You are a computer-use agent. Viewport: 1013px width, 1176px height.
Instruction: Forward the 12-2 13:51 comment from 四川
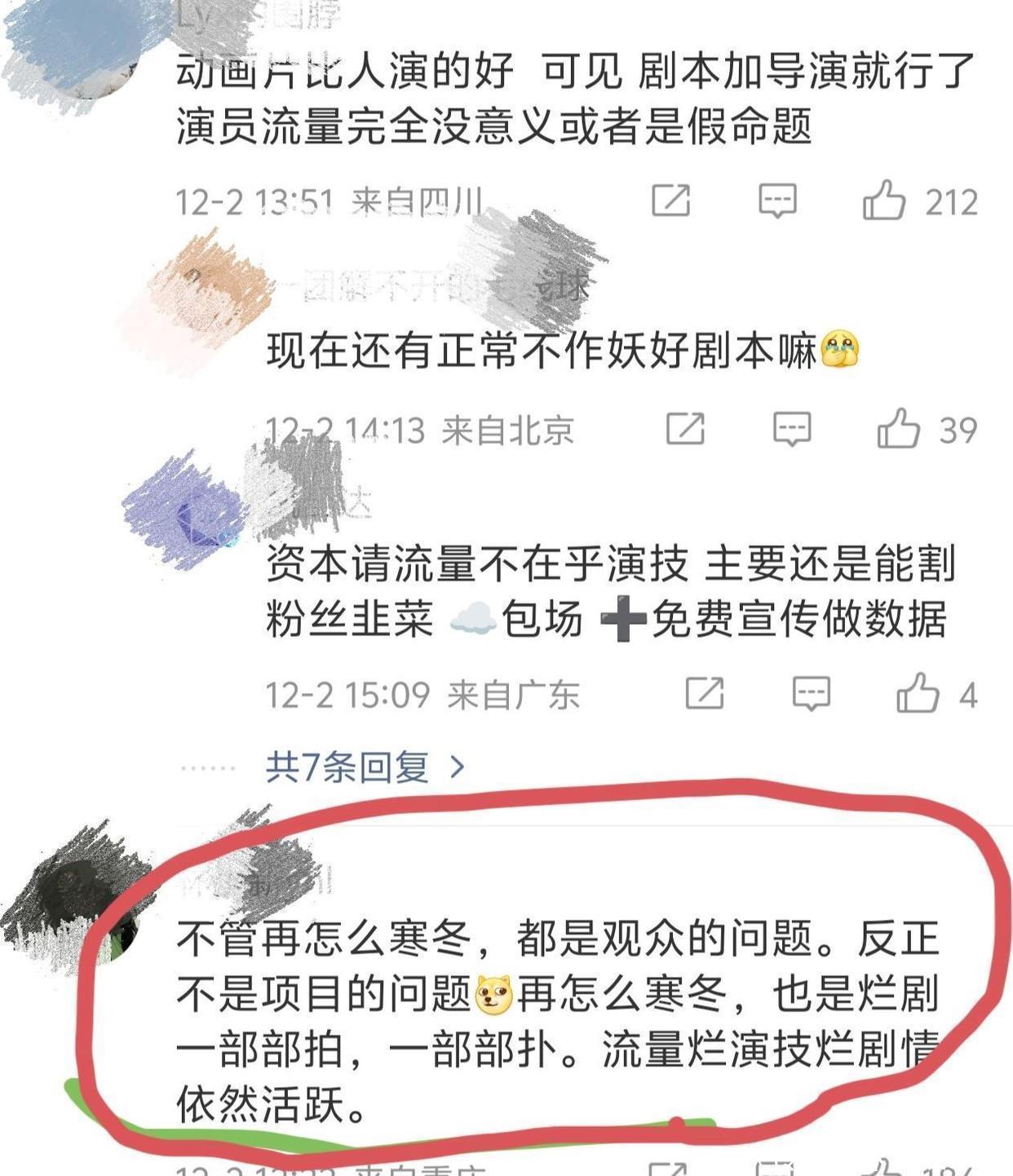pos(670,201)
